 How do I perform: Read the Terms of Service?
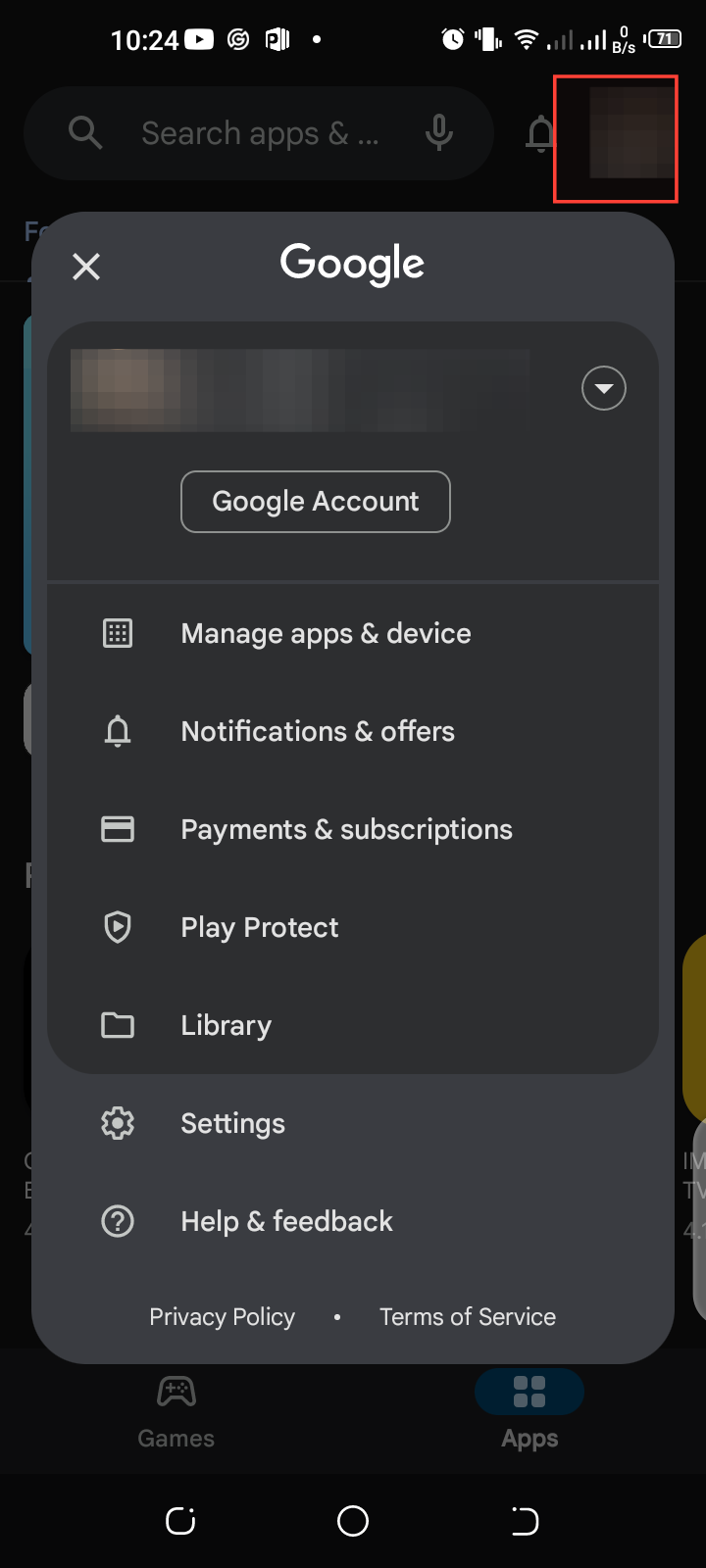pos(468,1317)
